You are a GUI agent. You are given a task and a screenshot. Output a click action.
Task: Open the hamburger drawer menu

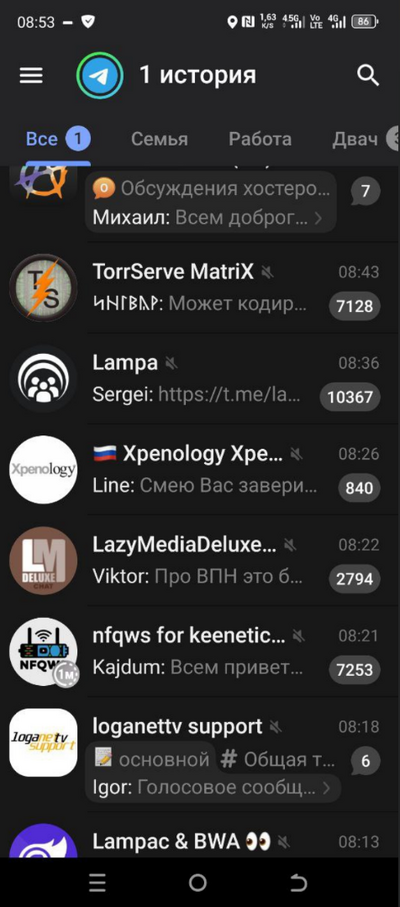tap(31, 75)
